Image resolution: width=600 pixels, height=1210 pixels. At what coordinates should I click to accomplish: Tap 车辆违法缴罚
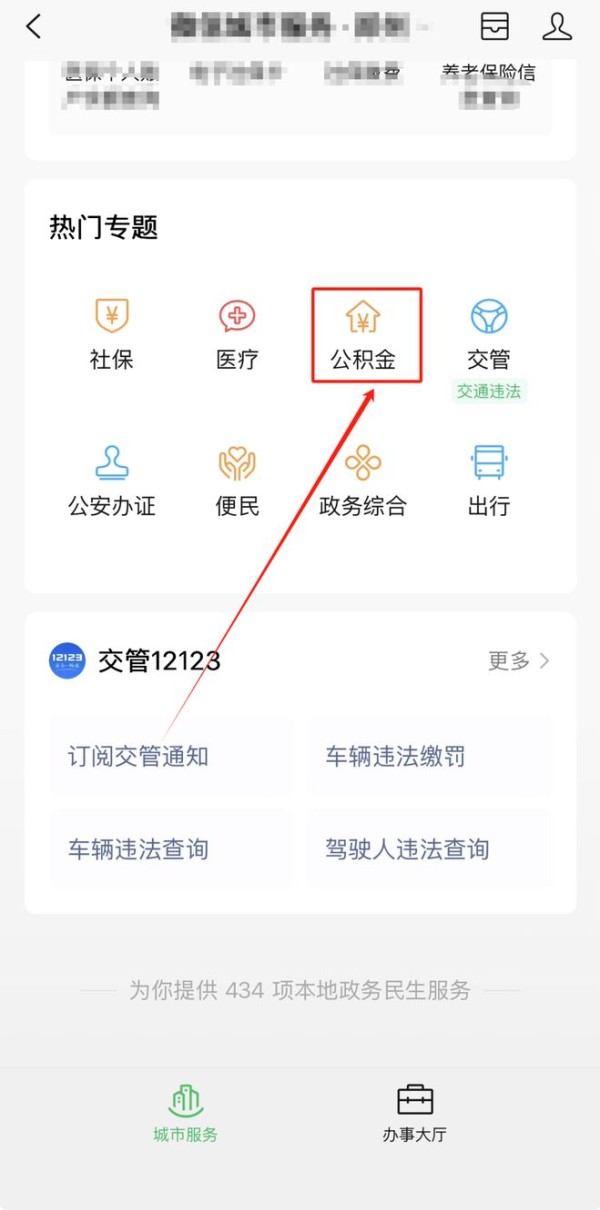429,756
